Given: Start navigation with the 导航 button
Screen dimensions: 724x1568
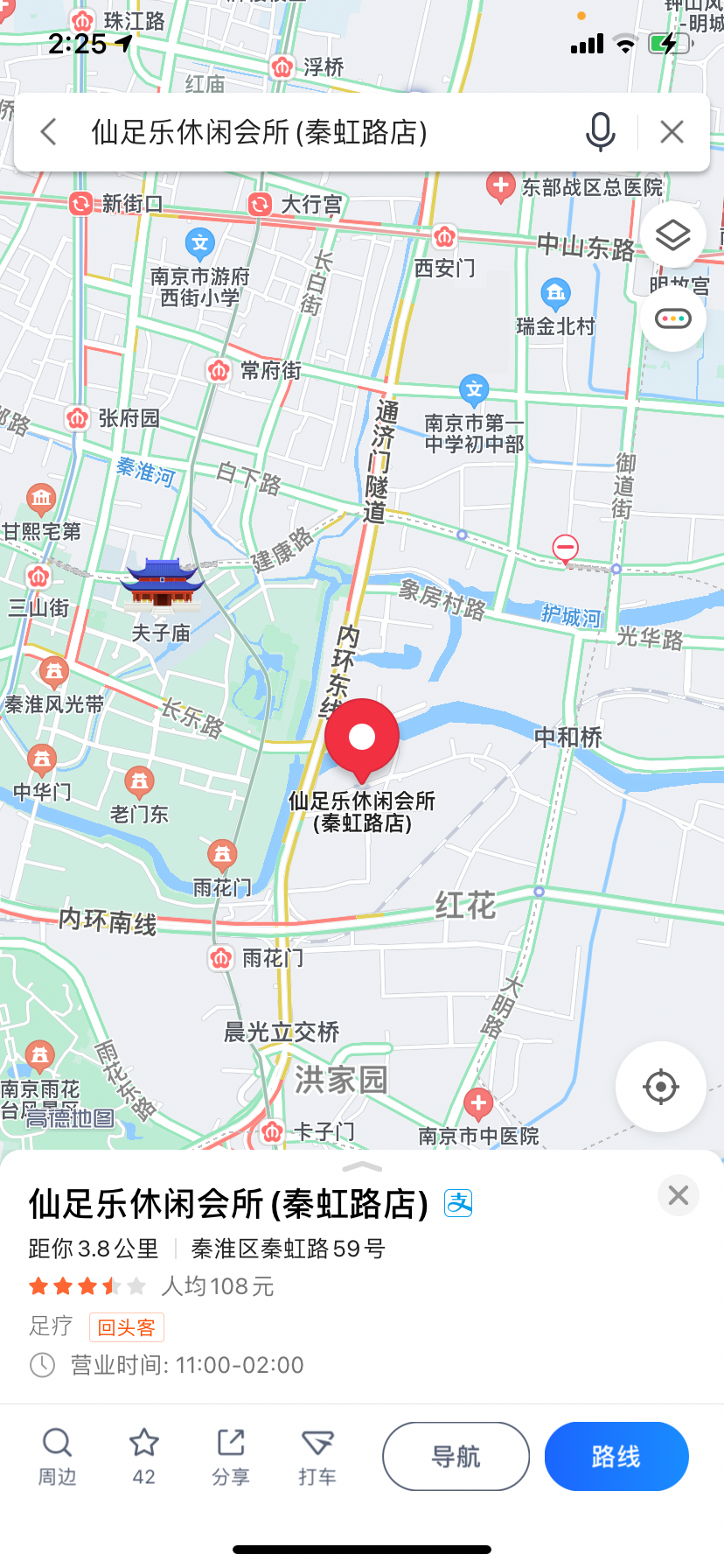Looking at the screenshot, I should 456,1456.
